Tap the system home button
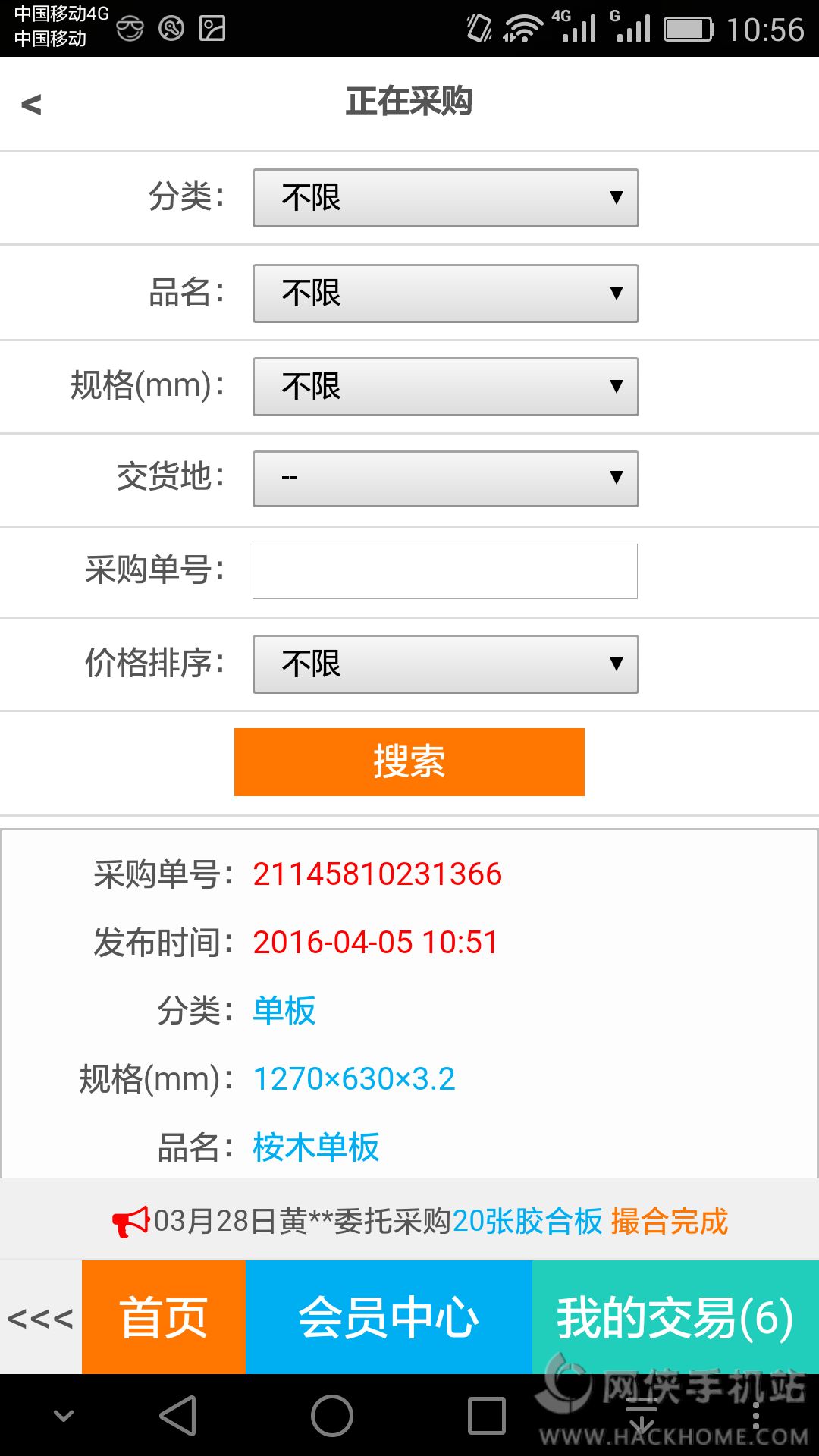The width and height of the screenshot is (819, 1456). (x=332, y=1416)
